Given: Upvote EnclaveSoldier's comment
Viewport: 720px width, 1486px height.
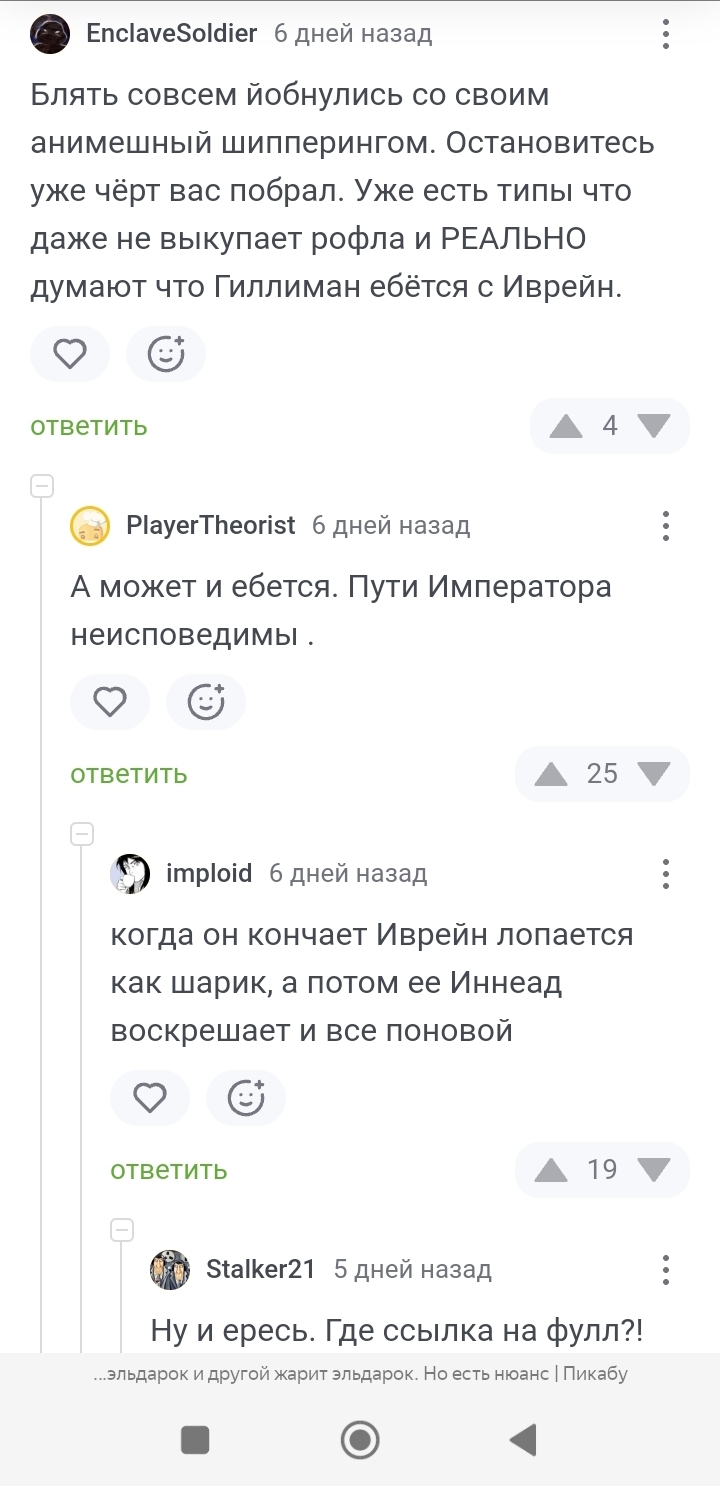Looking at the screenshot, I should pyautogui.click(x=566, y=426).
